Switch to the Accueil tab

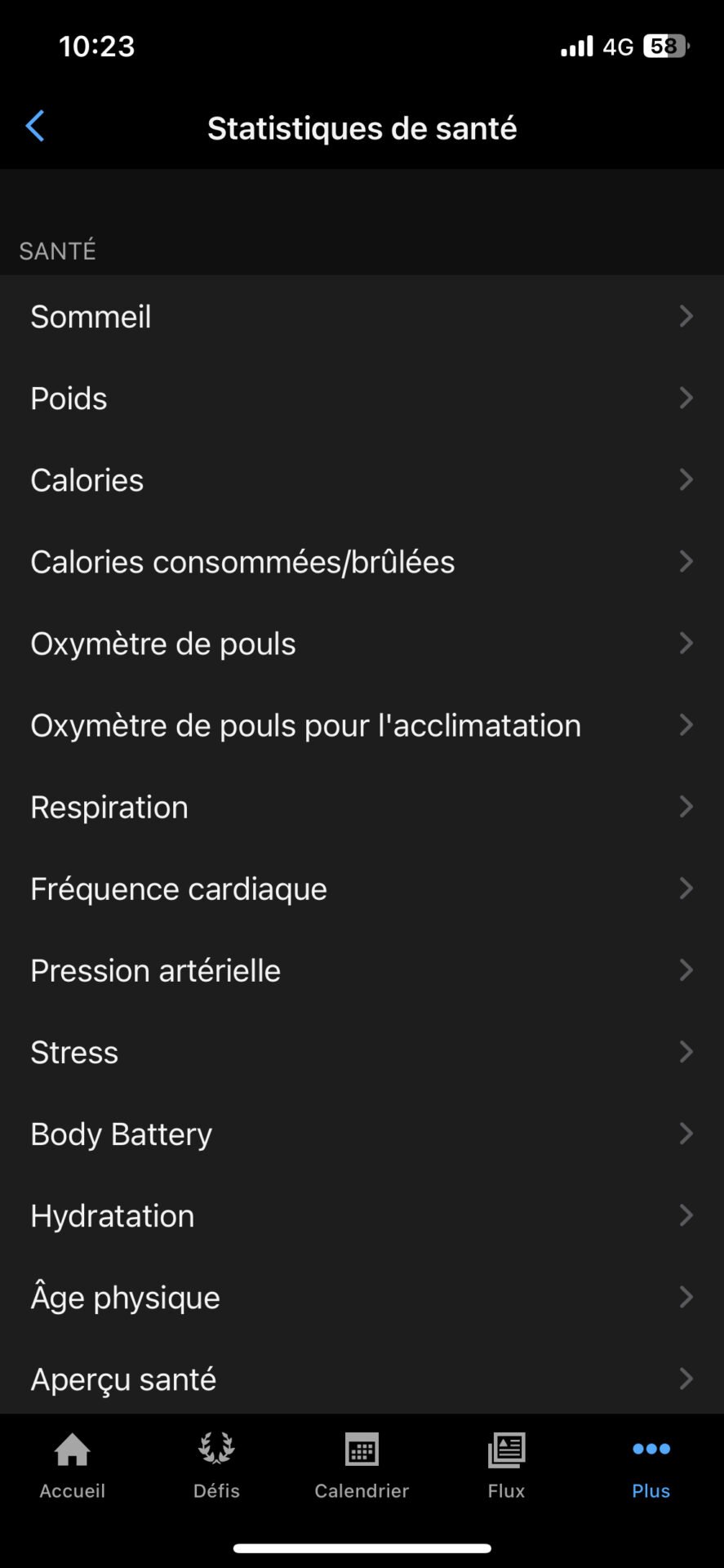pyautogui.click(x=73, y=1466)
